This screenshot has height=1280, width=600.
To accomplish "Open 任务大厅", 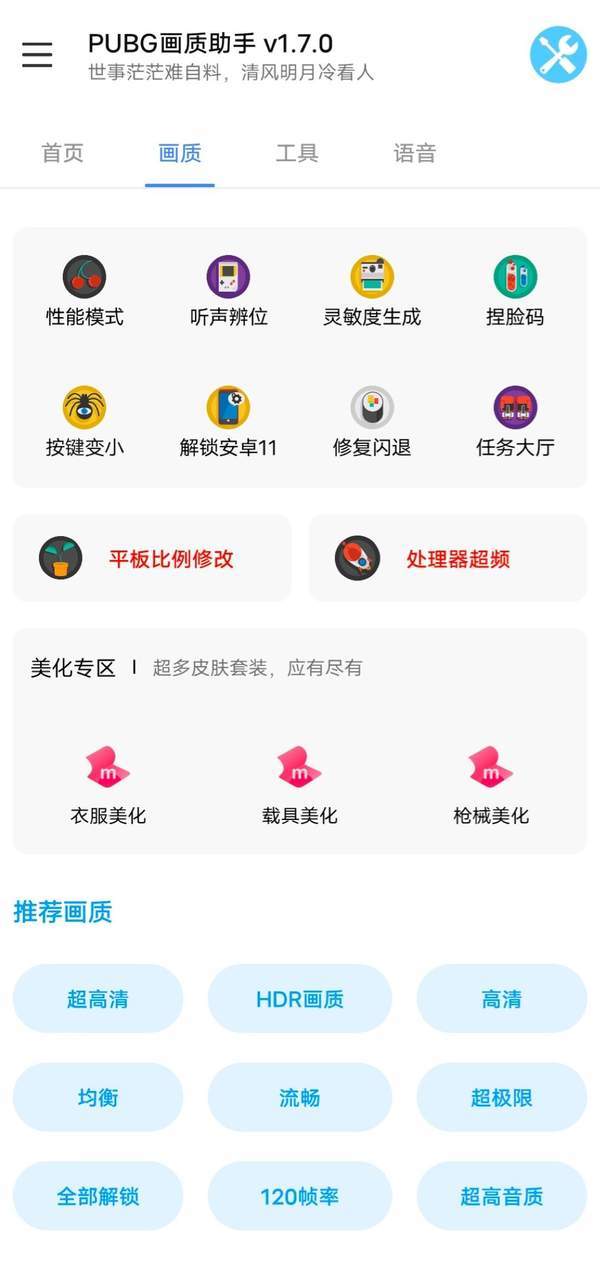I will (515, 421).
